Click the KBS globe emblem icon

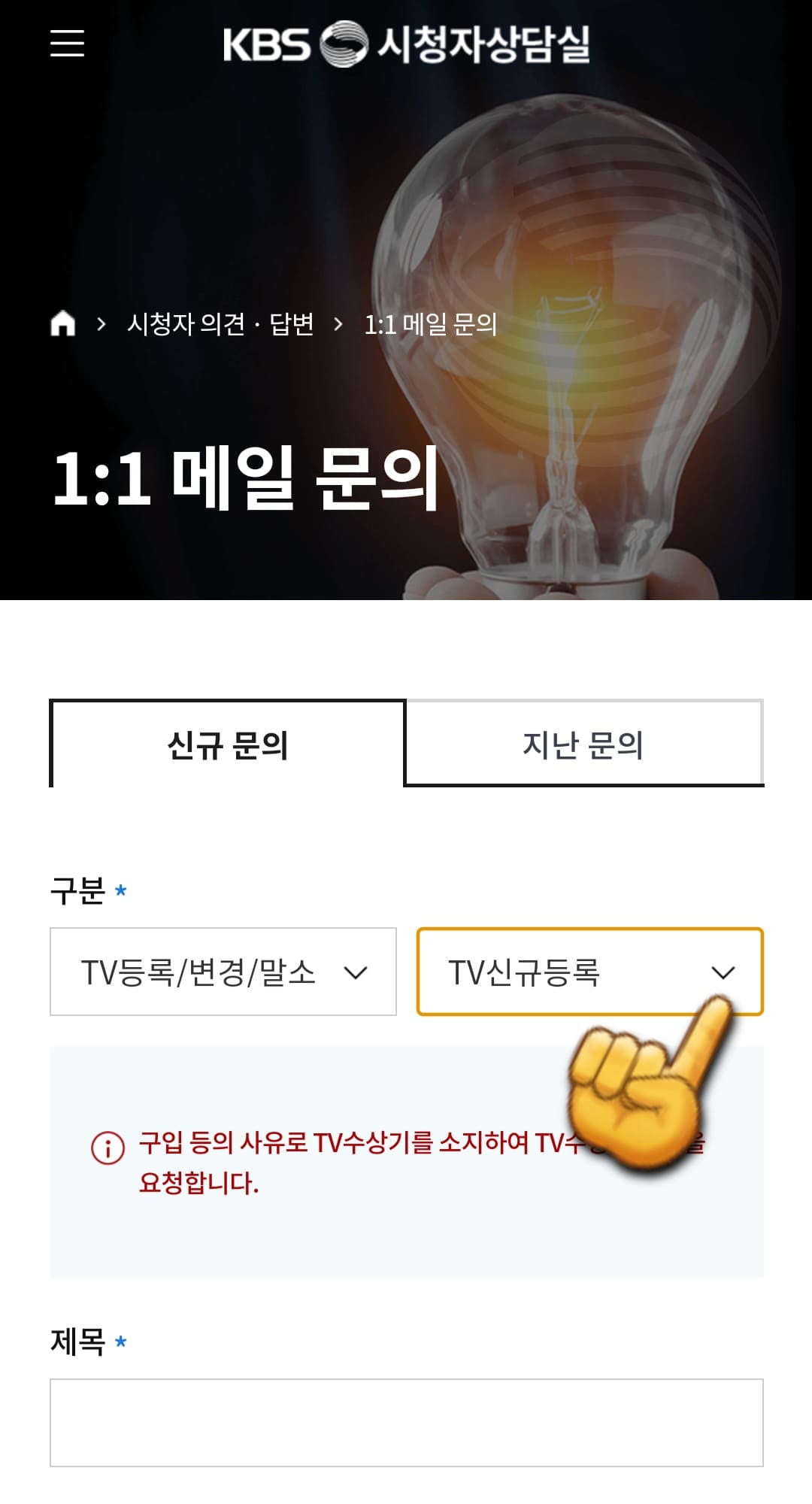pos(344,45)
